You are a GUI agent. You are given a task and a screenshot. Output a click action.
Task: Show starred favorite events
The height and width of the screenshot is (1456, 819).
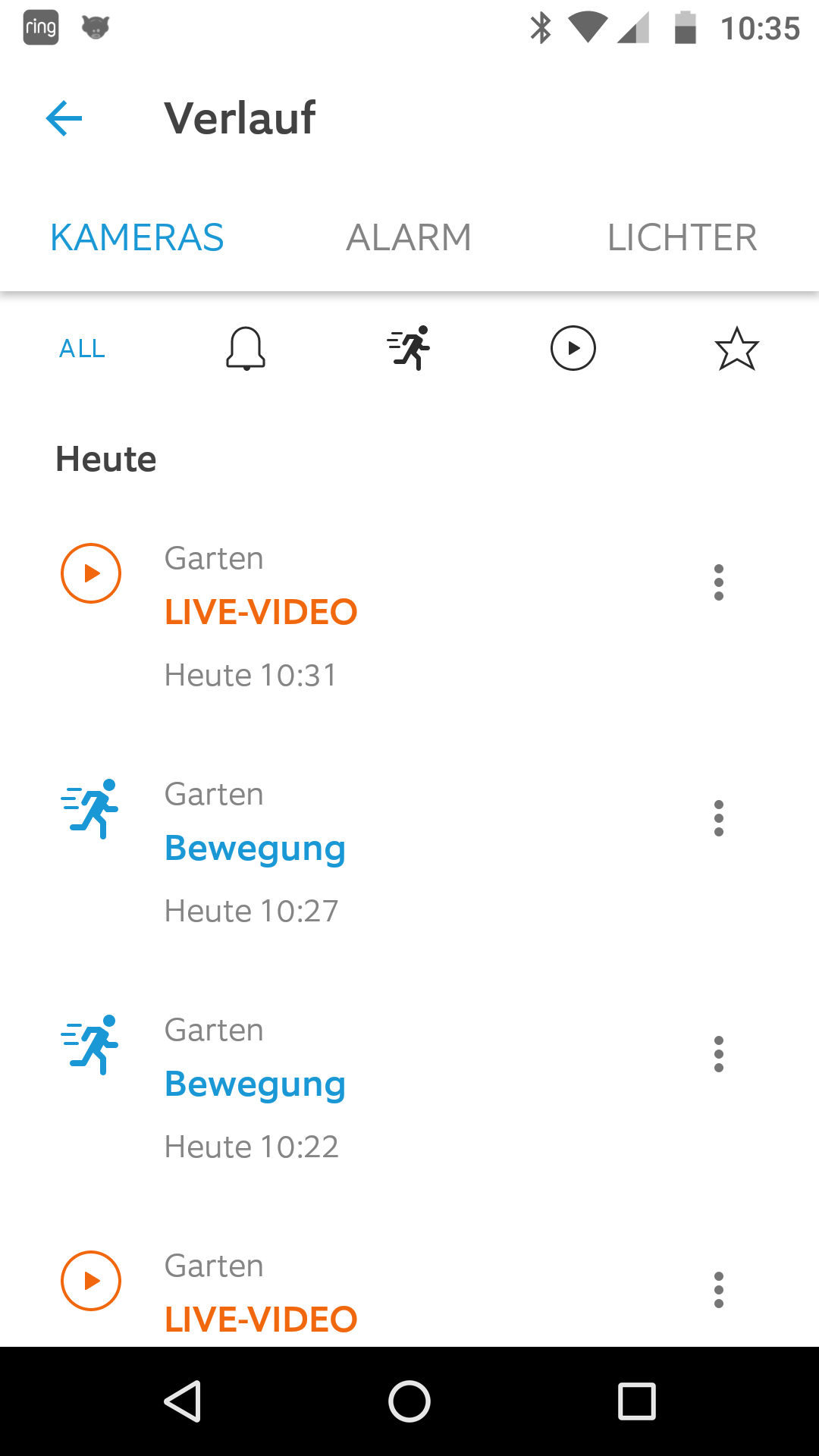[736, 349]
